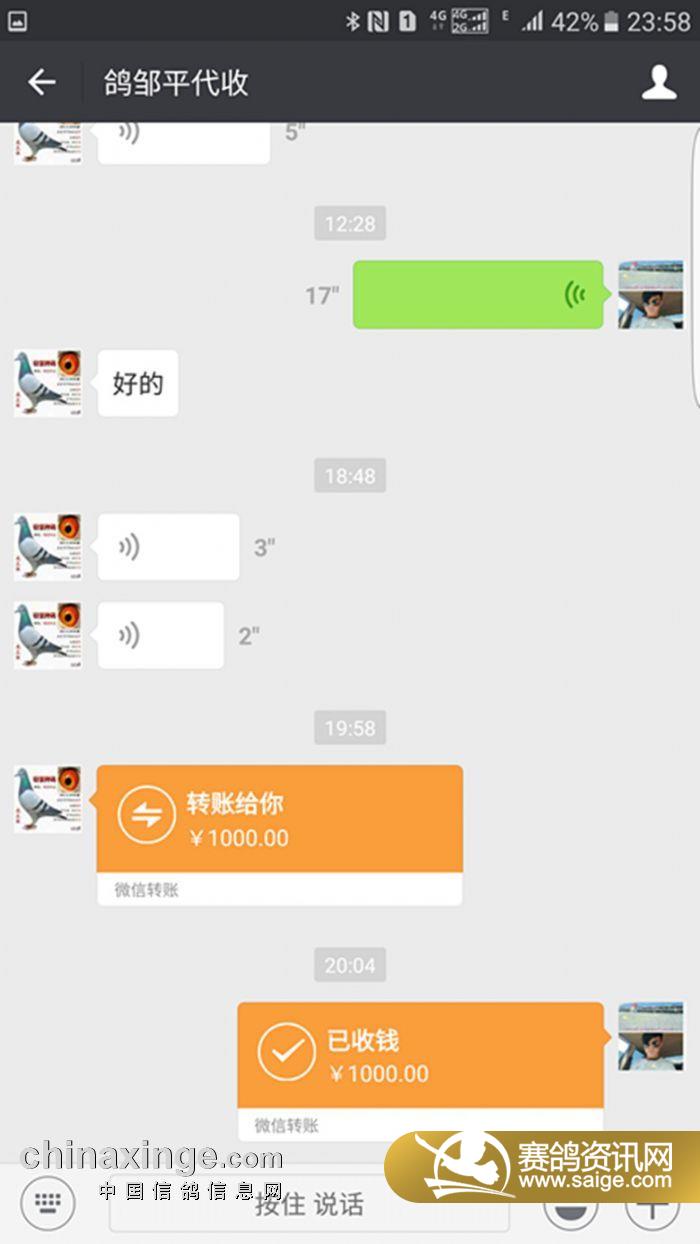Play the 3-second voice message

(x=168, y=547)
